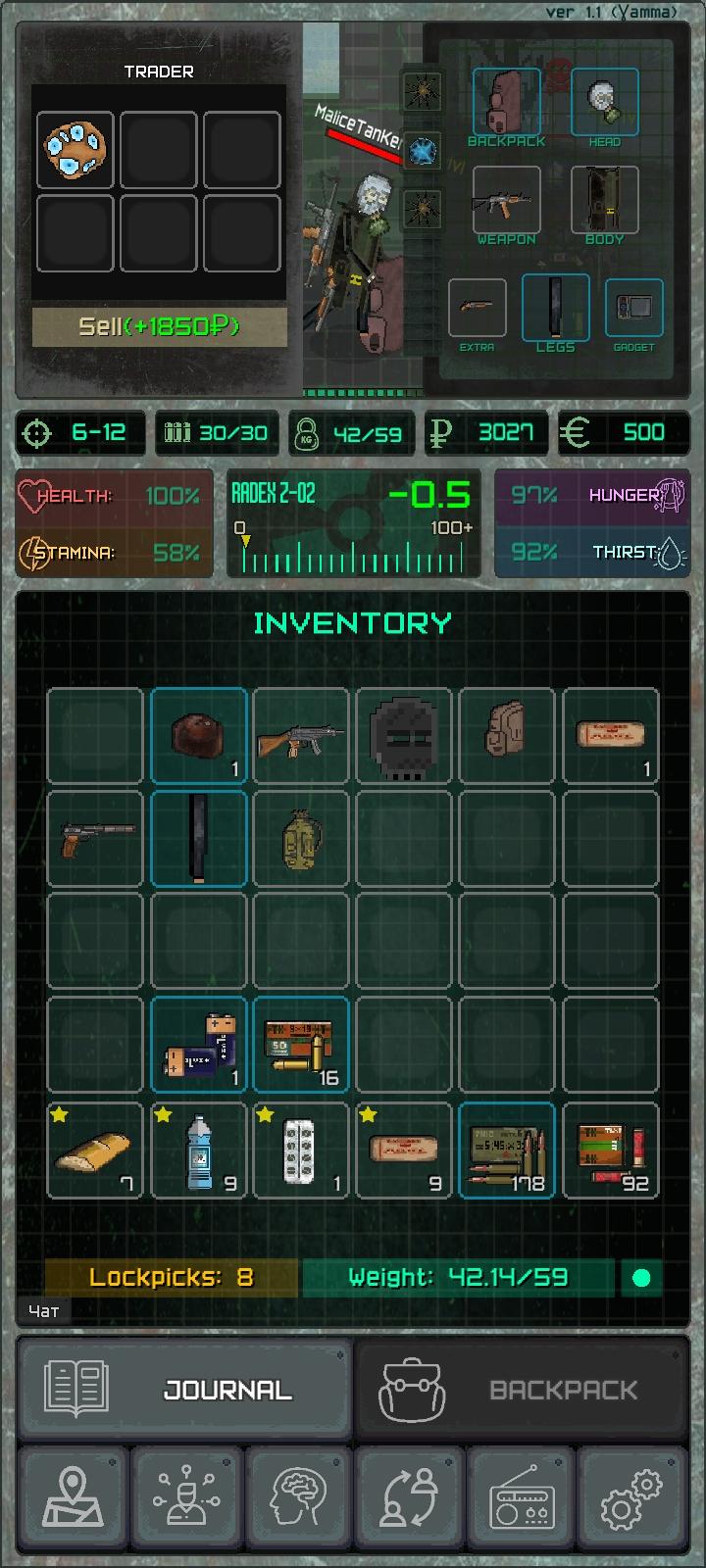Select the artifact in the trader slot
This screenshot has height=1568, width=706.
76,149
